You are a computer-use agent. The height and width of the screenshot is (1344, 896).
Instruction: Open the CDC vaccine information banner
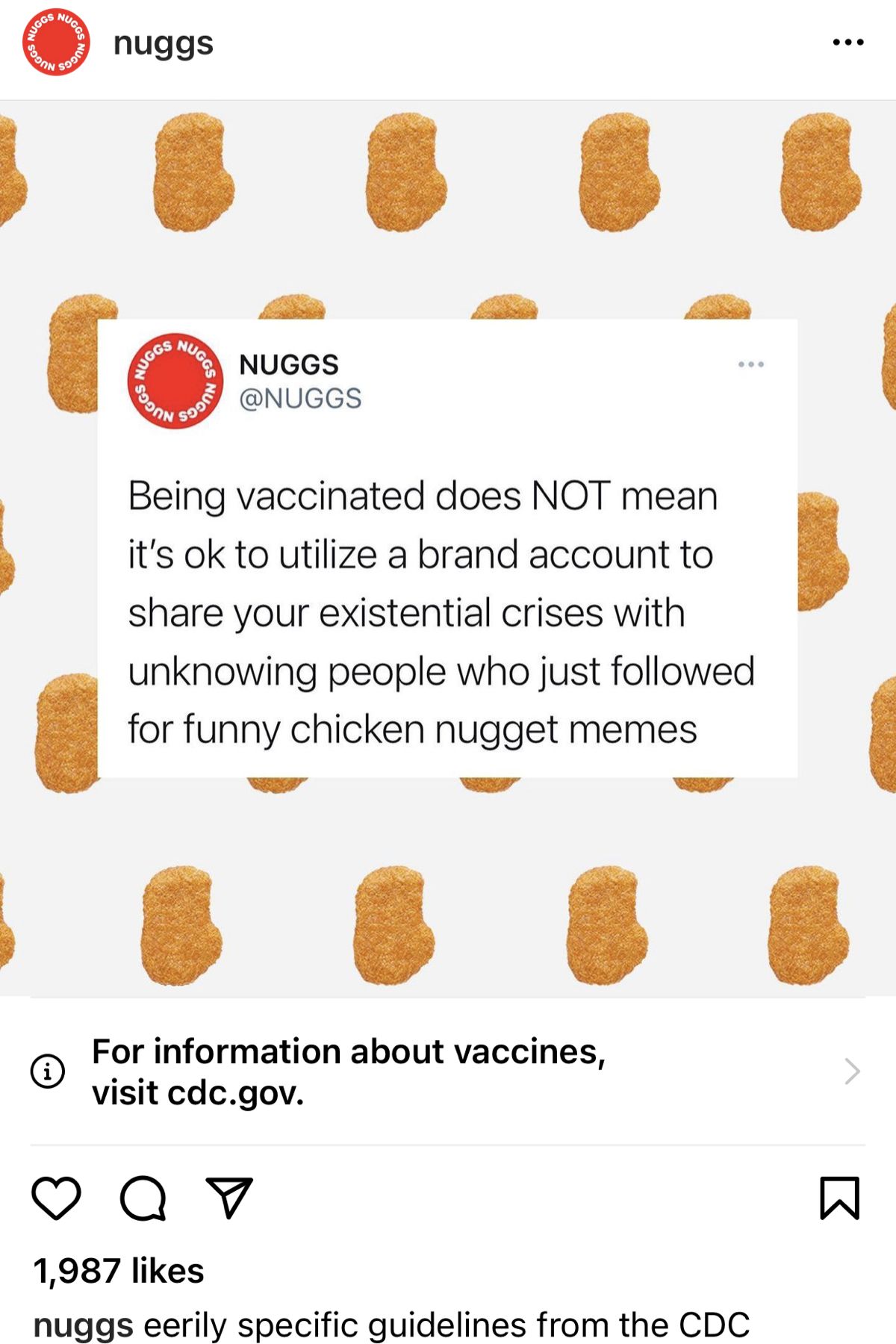pos(448,1071)
